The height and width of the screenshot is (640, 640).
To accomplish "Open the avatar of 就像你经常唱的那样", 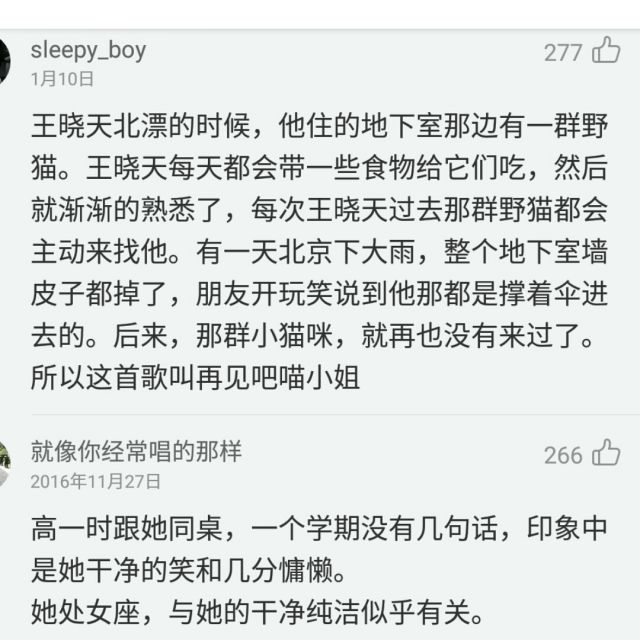I will point(4,461).
